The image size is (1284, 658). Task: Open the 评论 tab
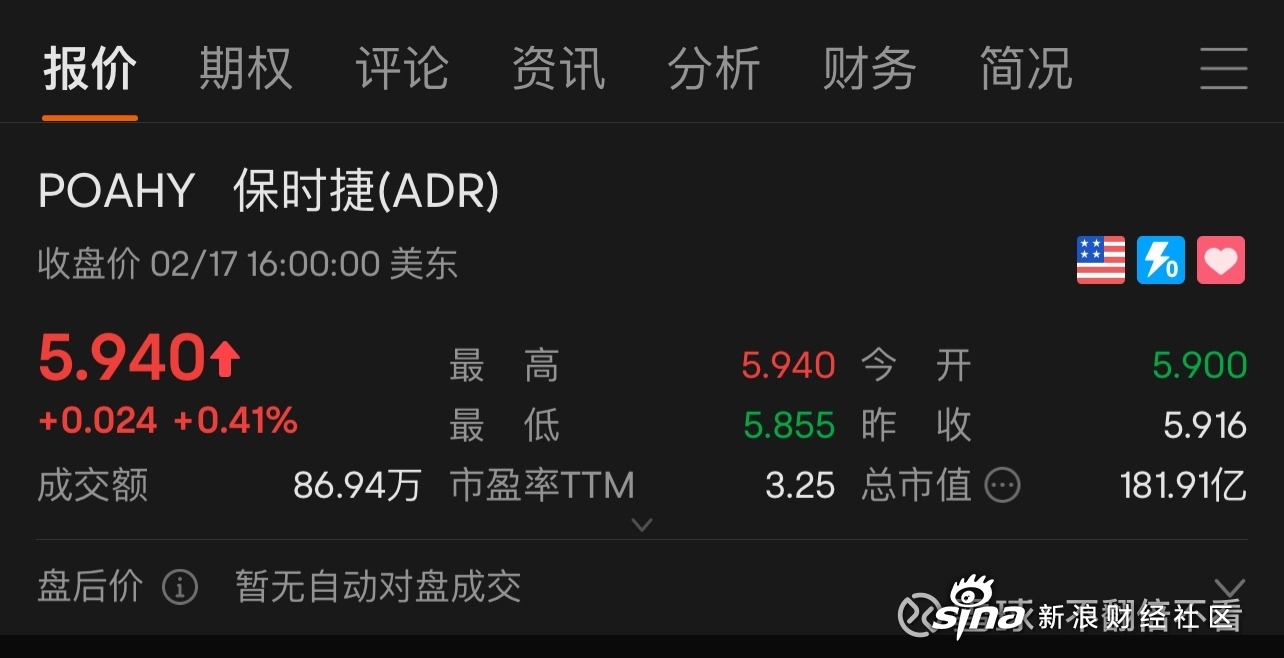(401, 69)
